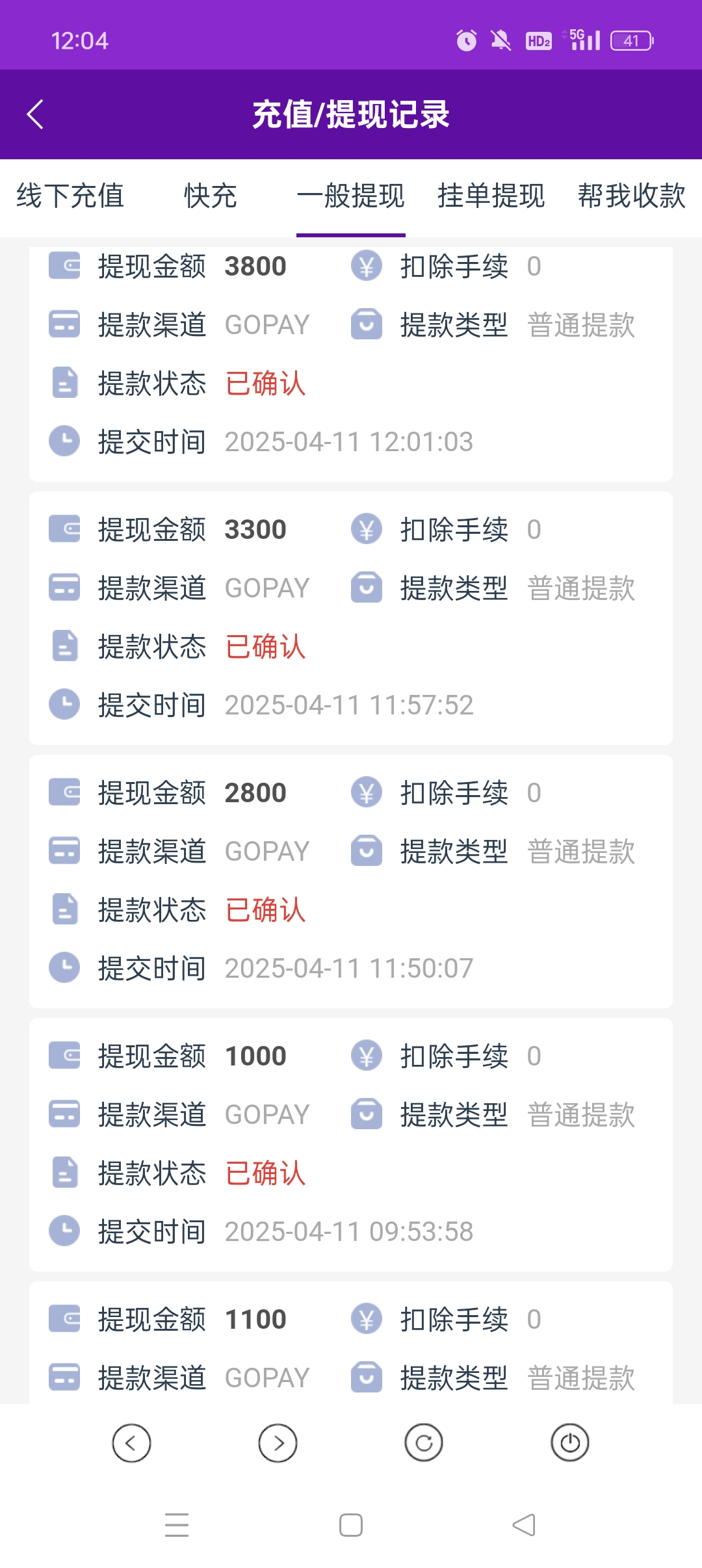Open the 快充 tab

coord(210,196)
